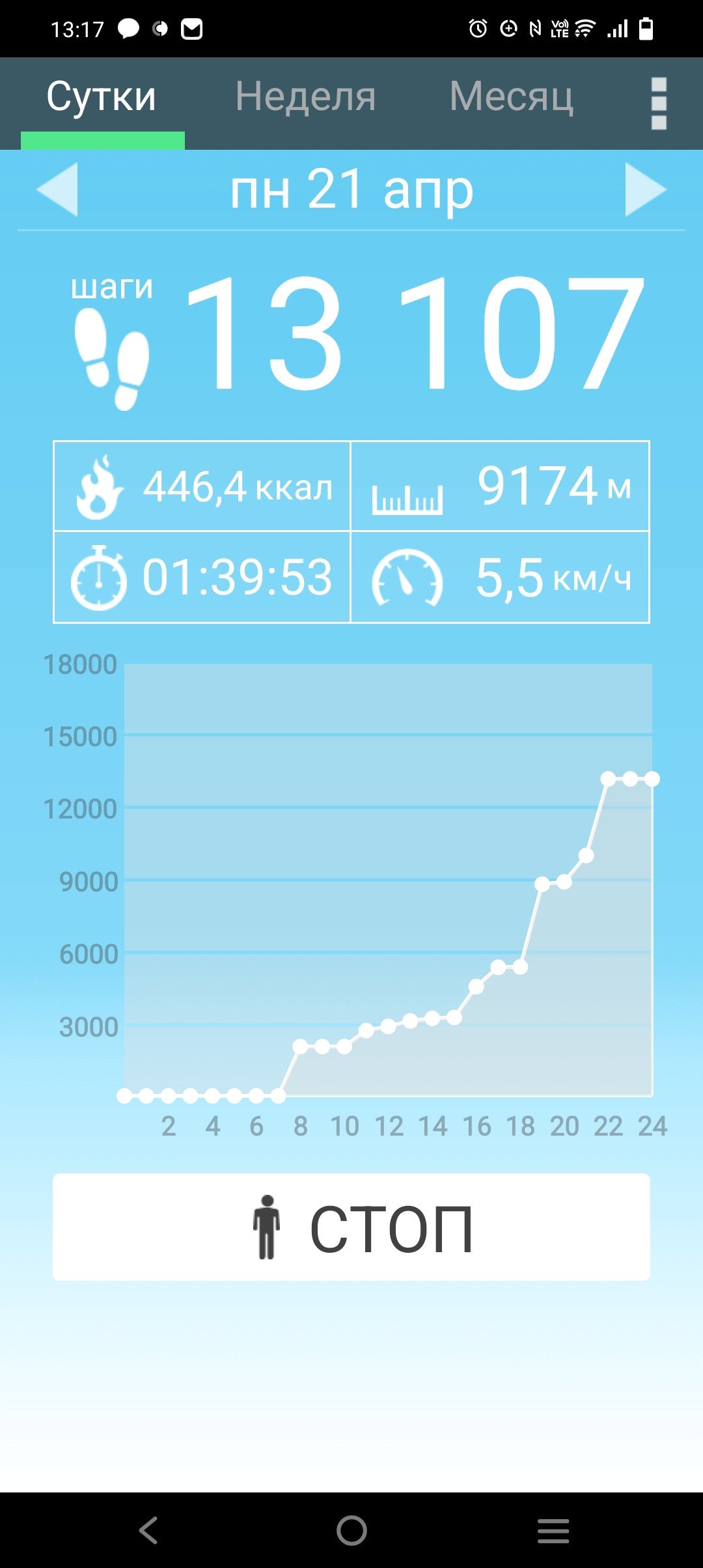Tap the СТОП button to stop counting
The height and width of the screenshot is (1568, 703).
[x=351, y=1227]
